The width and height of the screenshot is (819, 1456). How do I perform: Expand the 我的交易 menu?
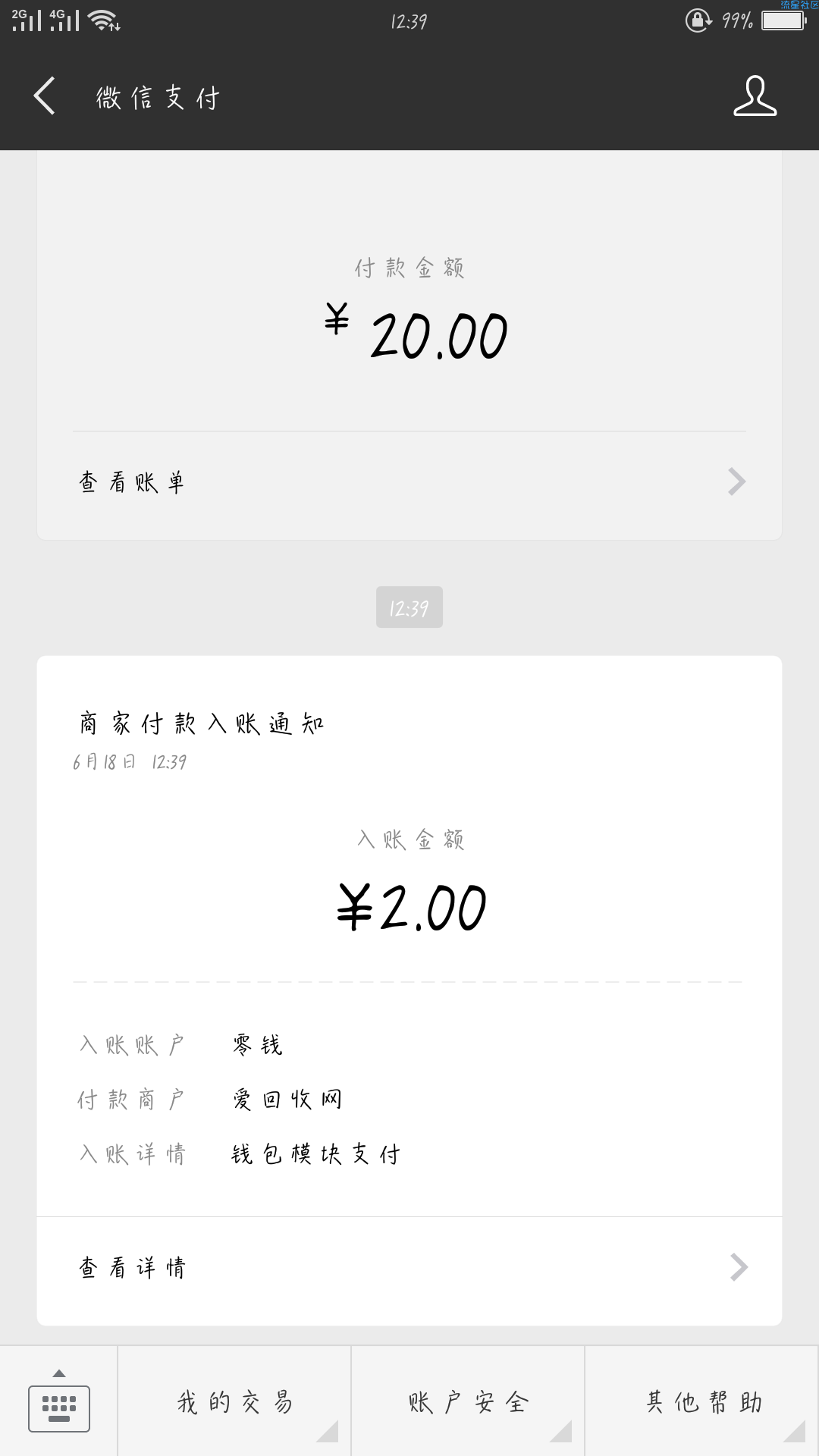(x=234, y=1402)
